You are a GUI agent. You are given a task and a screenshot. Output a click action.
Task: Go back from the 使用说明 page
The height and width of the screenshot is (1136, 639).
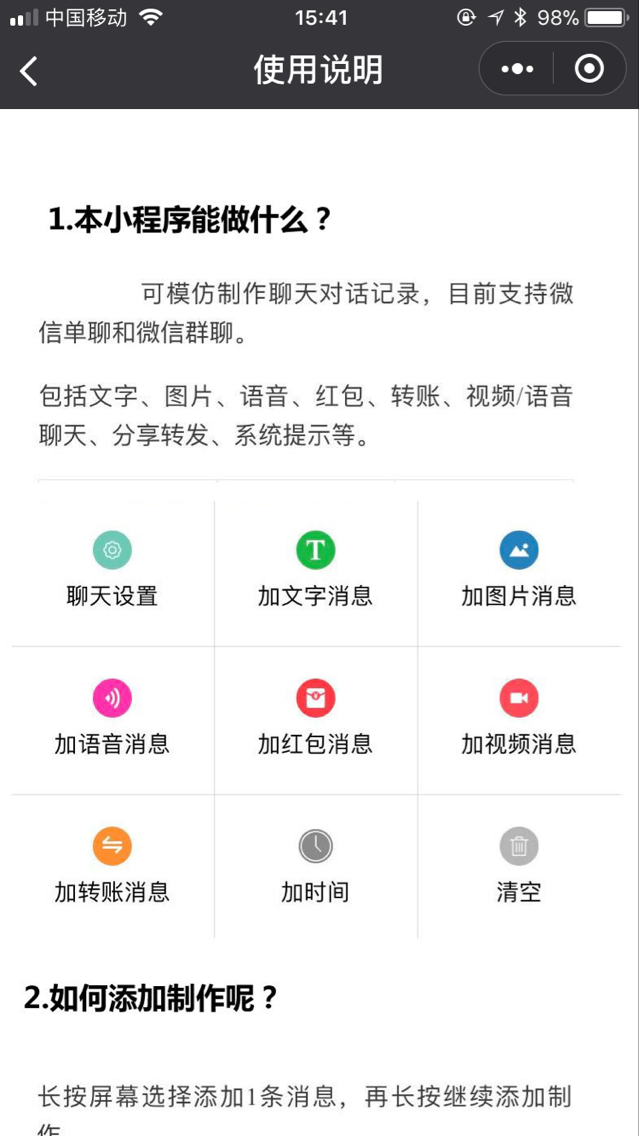28,71
